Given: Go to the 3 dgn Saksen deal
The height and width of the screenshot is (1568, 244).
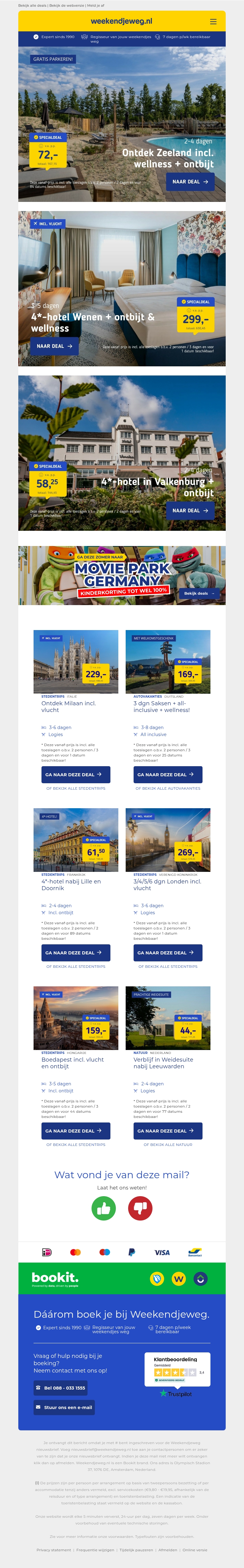Looking at the screenshot, I should (168, 774).
